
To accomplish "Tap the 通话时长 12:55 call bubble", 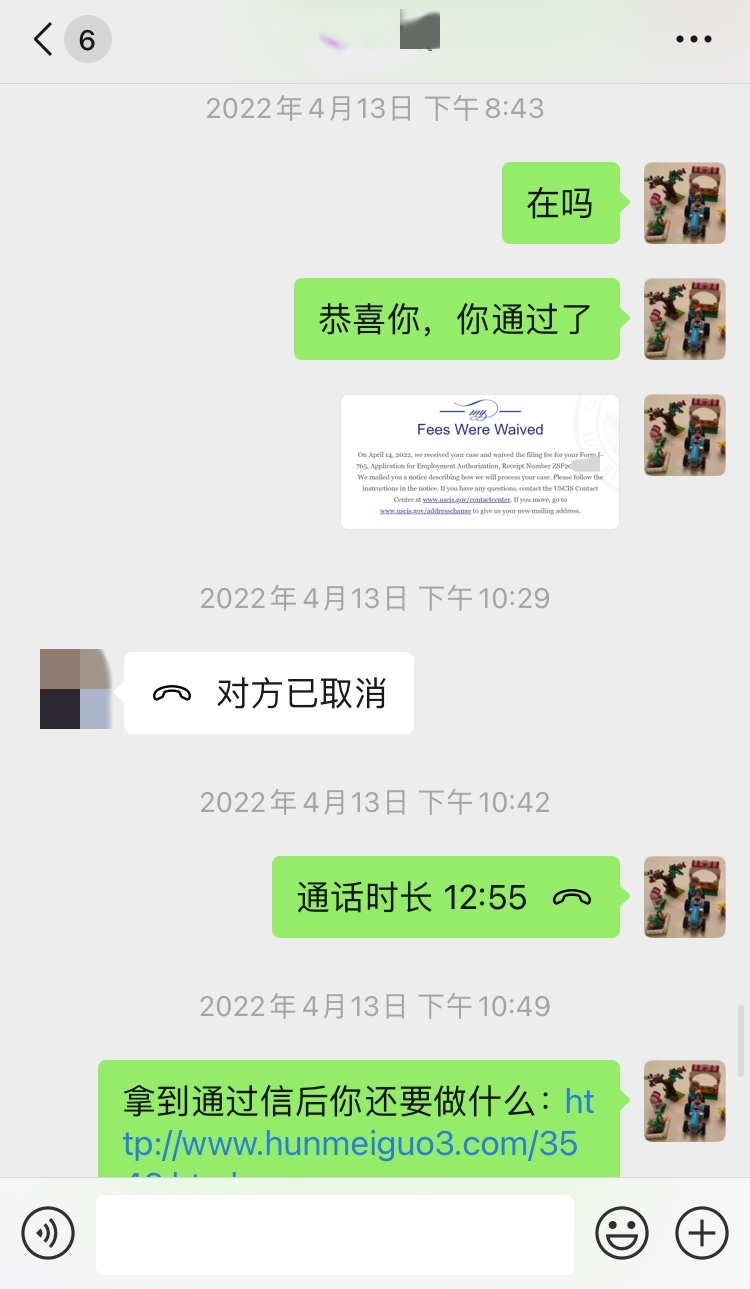I will [x=446, y=897].
